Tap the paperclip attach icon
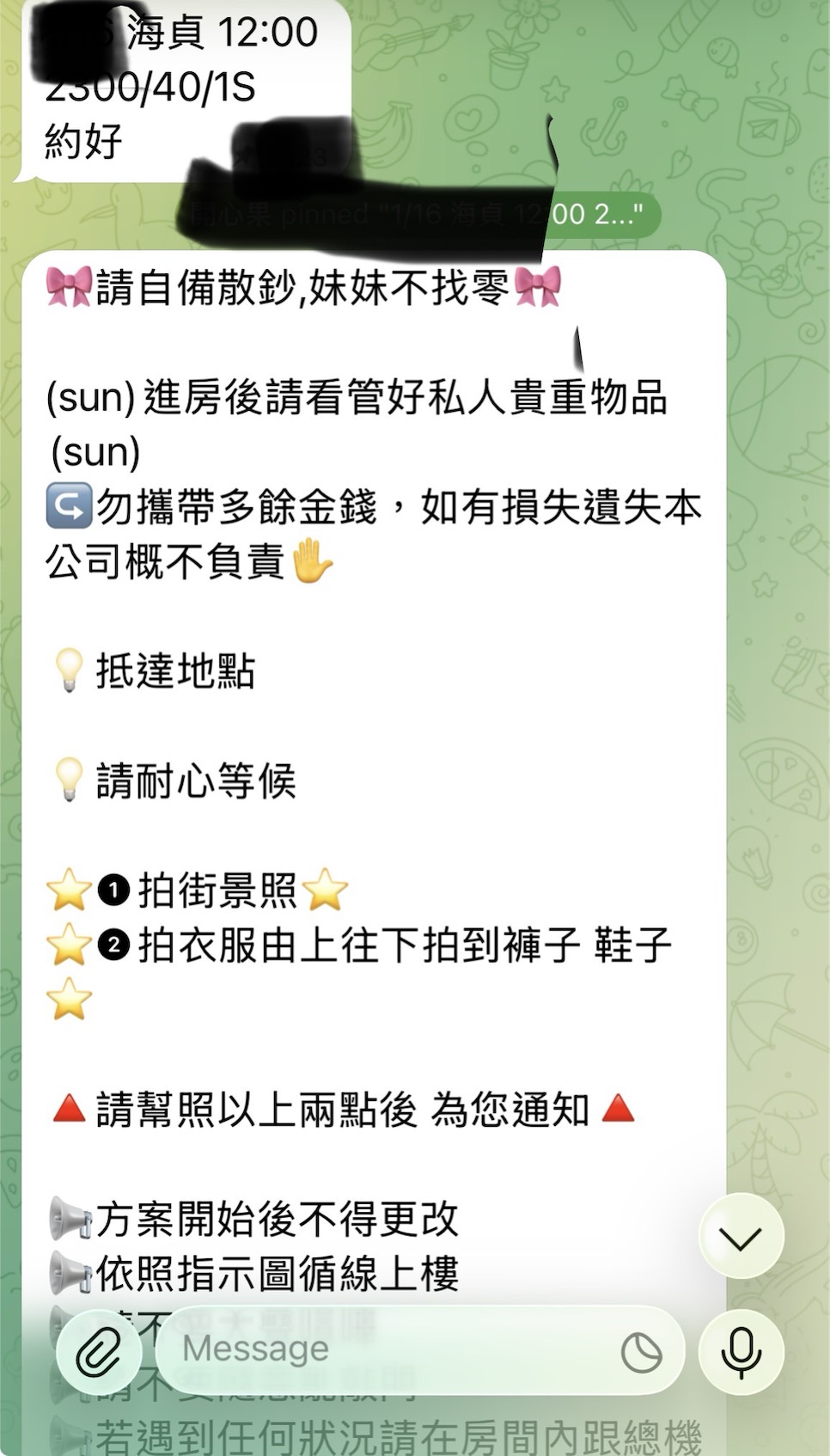 99,1354
